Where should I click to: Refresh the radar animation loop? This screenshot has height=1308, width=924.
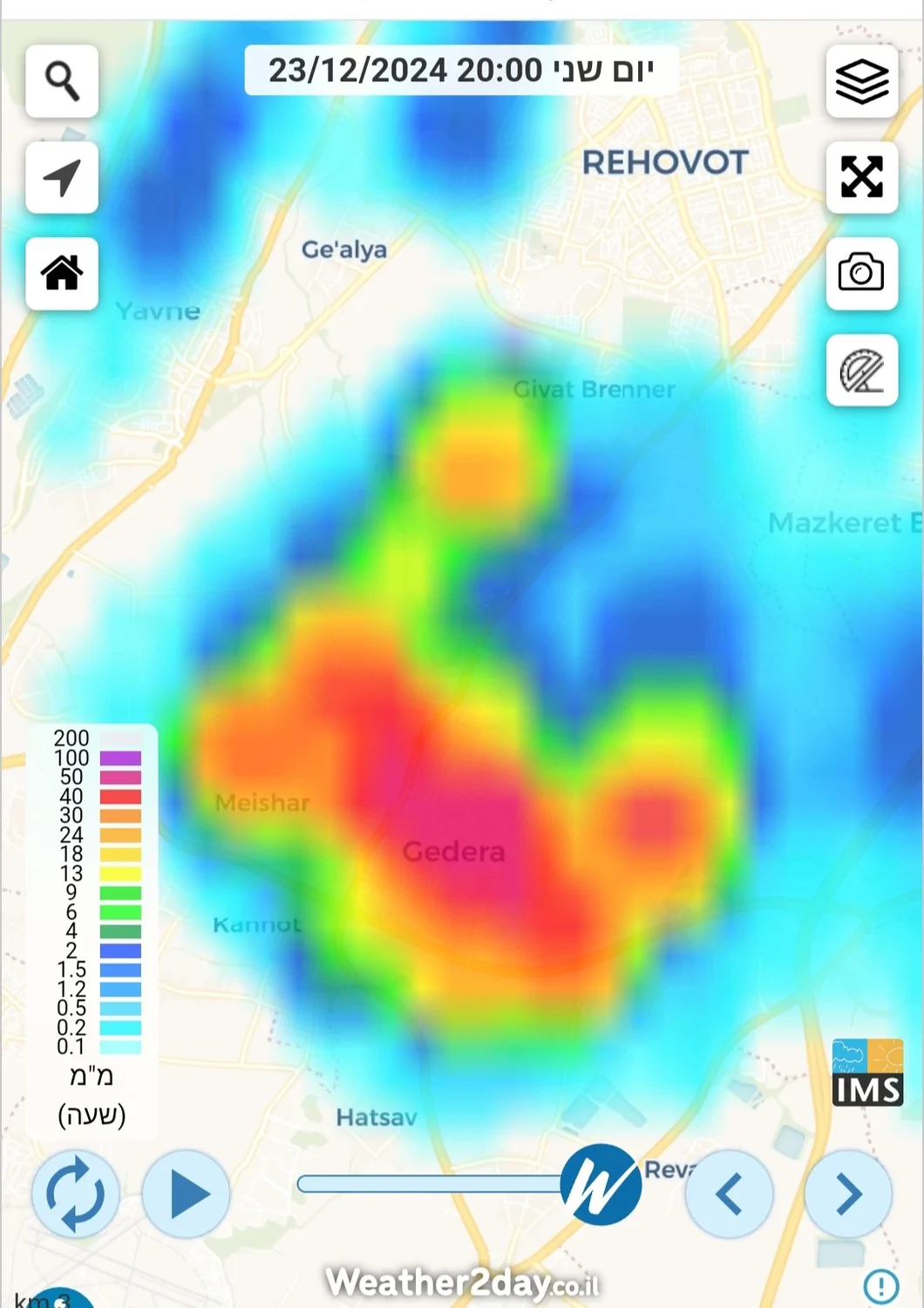pyautogui.click(x=76, y=1194)
